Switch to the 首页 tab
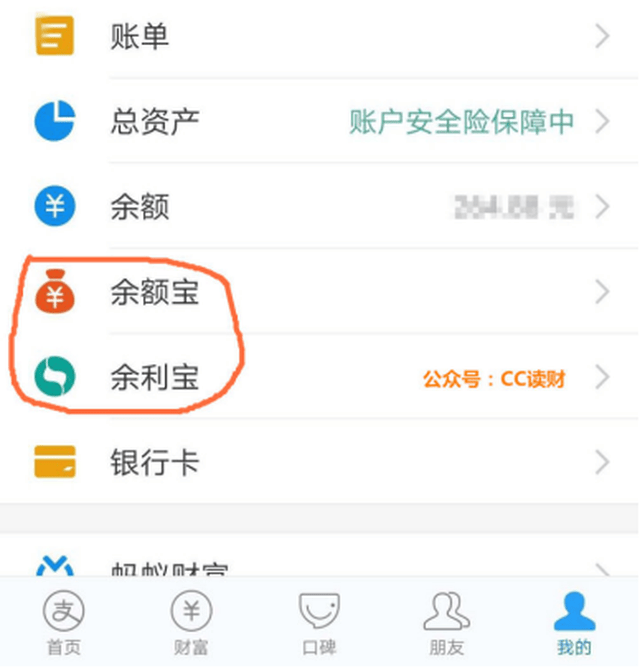This screenshot has height=668, width=640. [63, 622]
